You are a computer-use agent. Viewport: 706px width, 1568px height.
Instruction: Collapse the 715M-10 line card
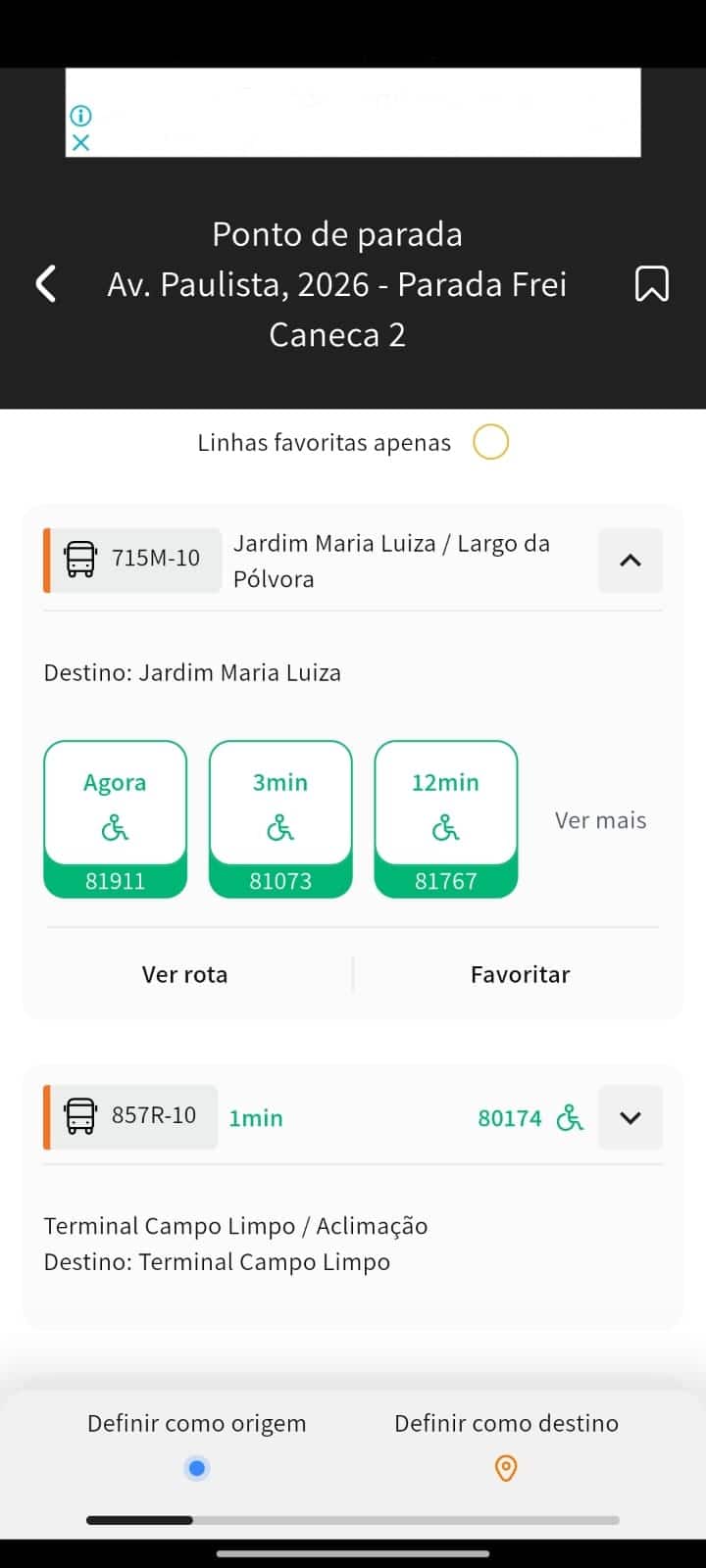630,561
